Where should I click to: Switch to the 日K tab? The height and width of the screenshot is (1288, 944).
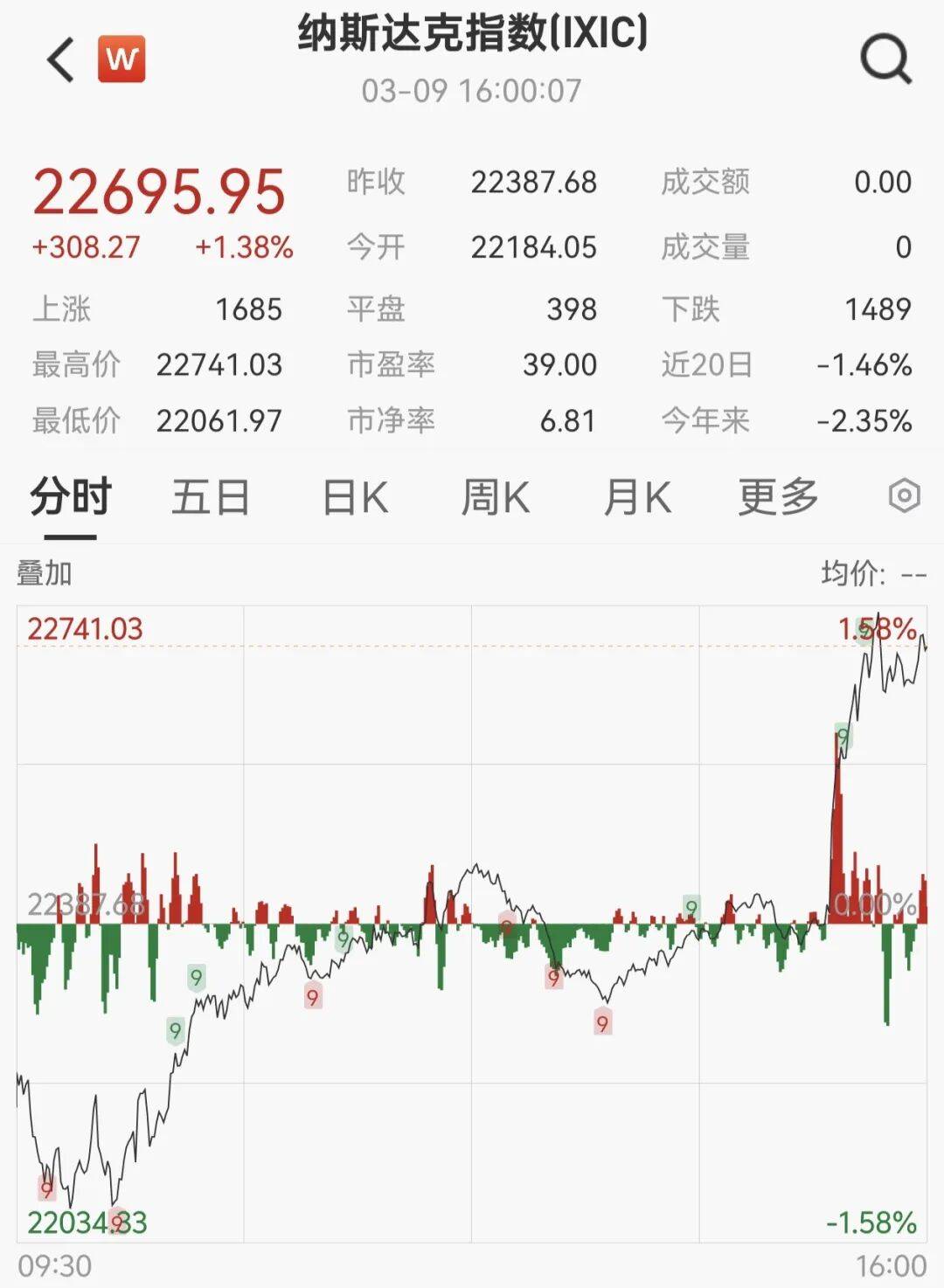[353, 495]
